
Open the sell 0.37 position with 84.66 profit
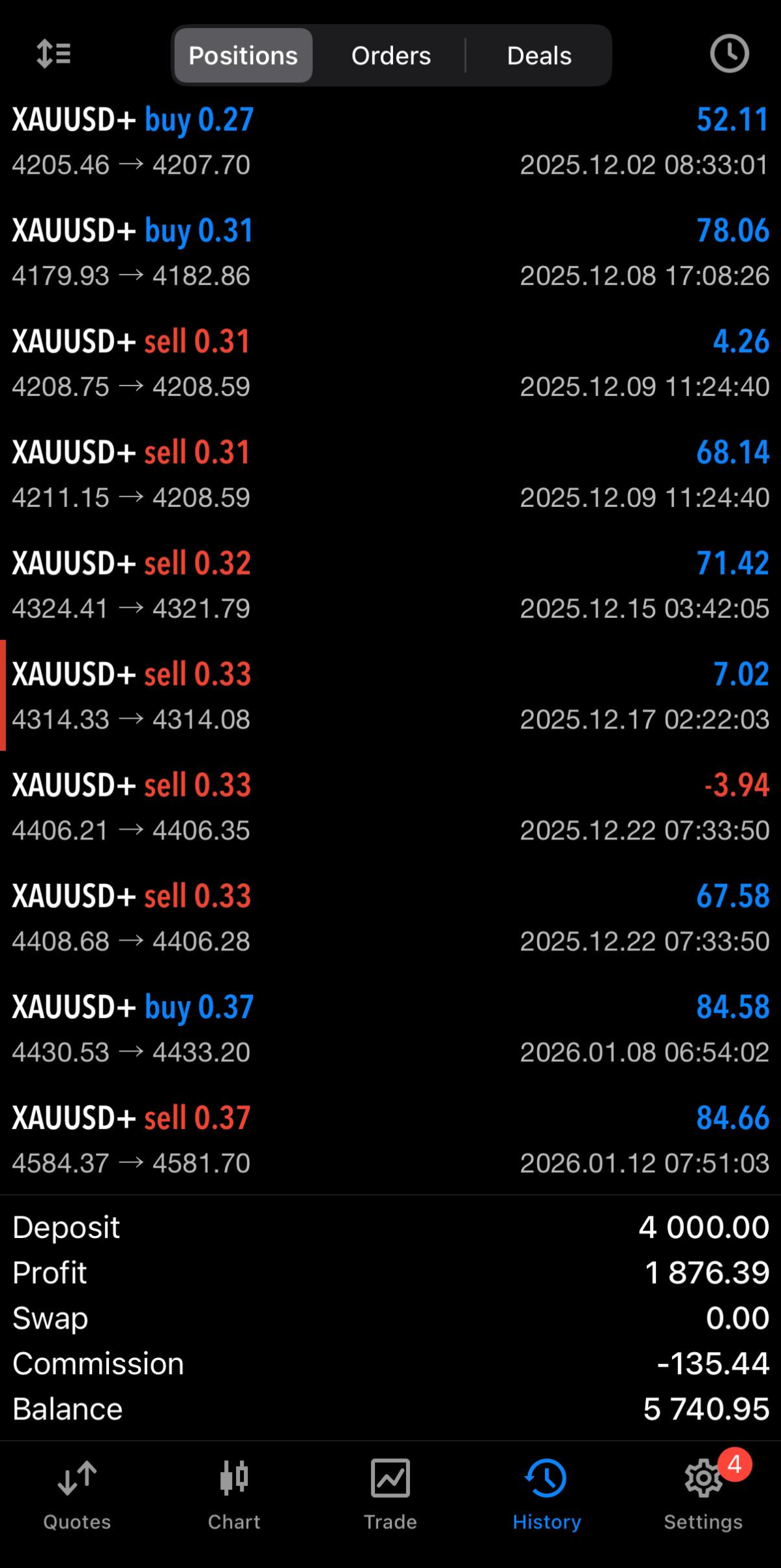pyautogui.click(x=390, y=1139)
